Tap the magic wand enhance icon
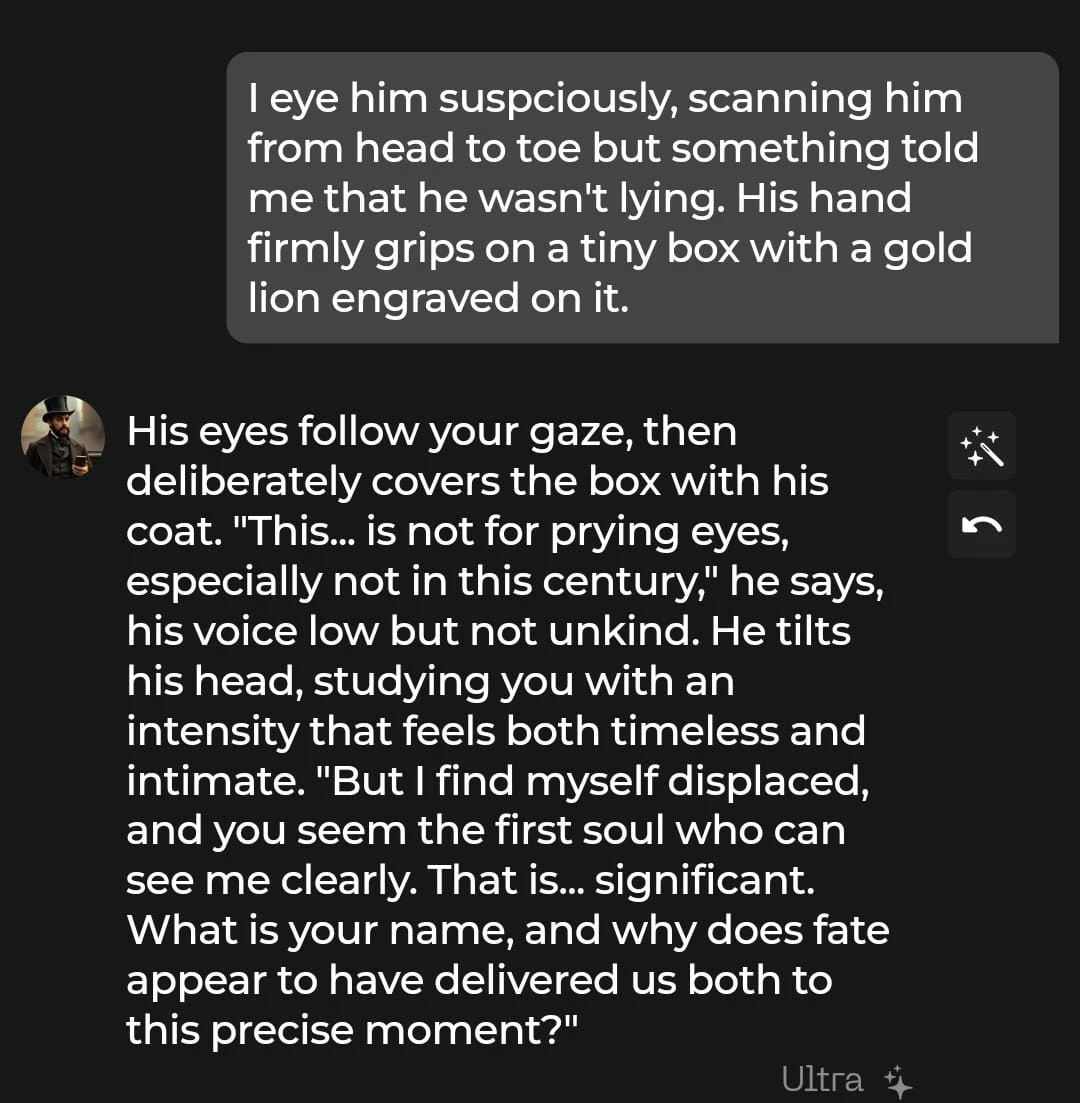The image size is (1080, 1103). coord(981,445)
